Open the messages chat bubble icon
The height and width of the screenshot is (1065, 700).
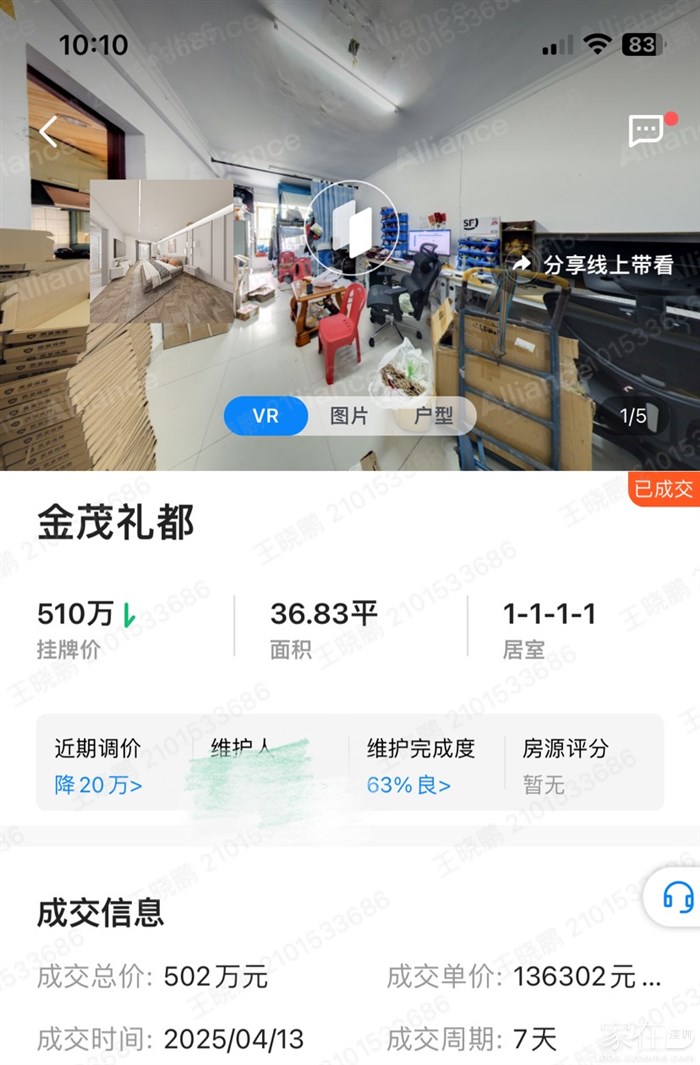pyautogui.click(x=646, y=130)
